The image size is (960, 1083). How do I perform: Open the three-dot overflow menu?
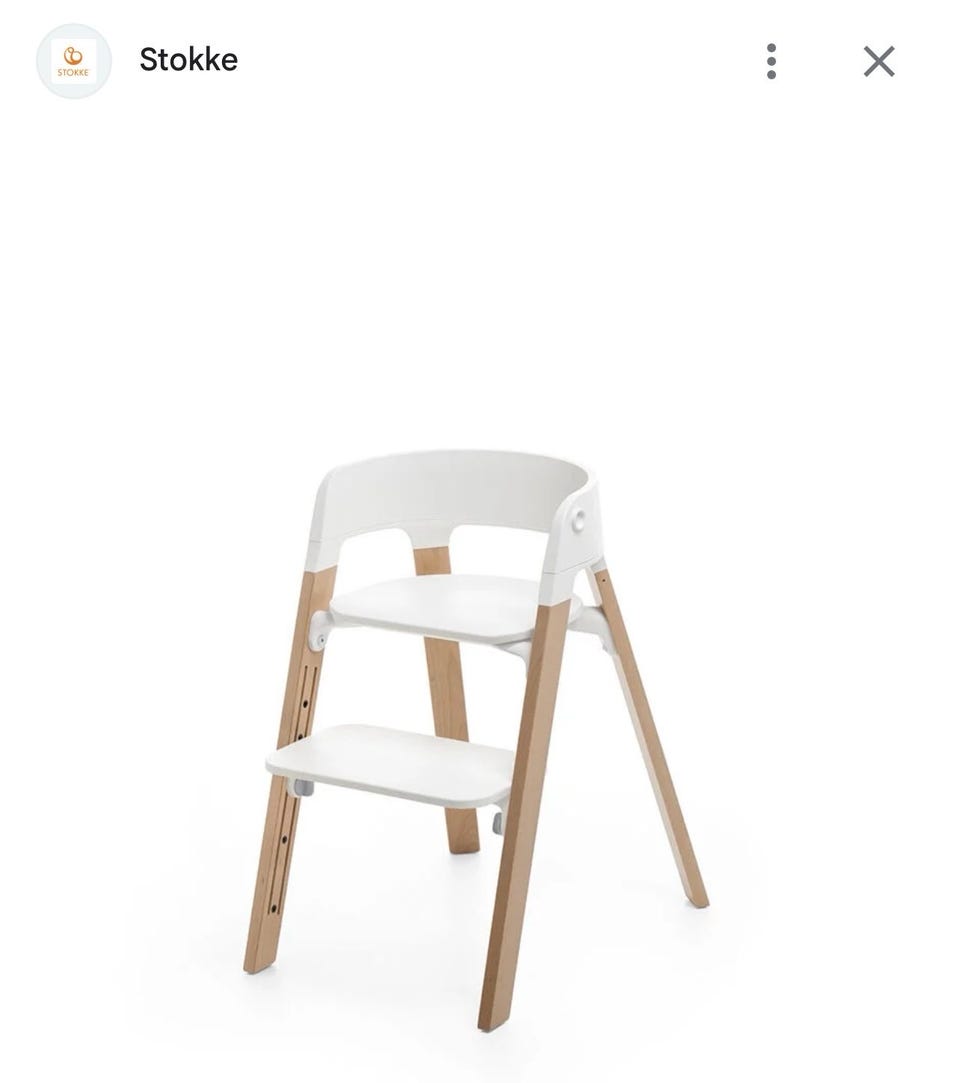(x=771, y=61)
